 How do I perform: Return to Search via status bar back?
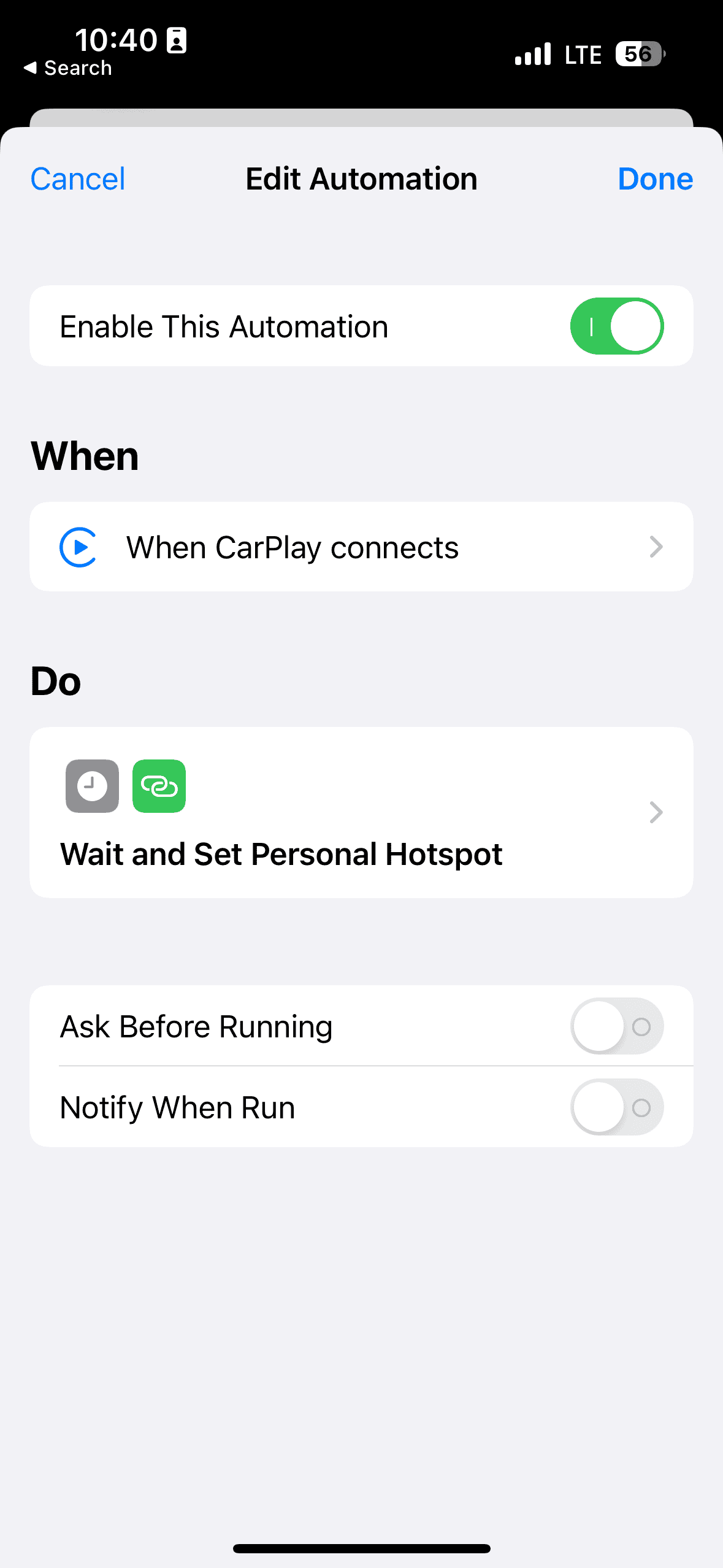(x=67, y=68)
